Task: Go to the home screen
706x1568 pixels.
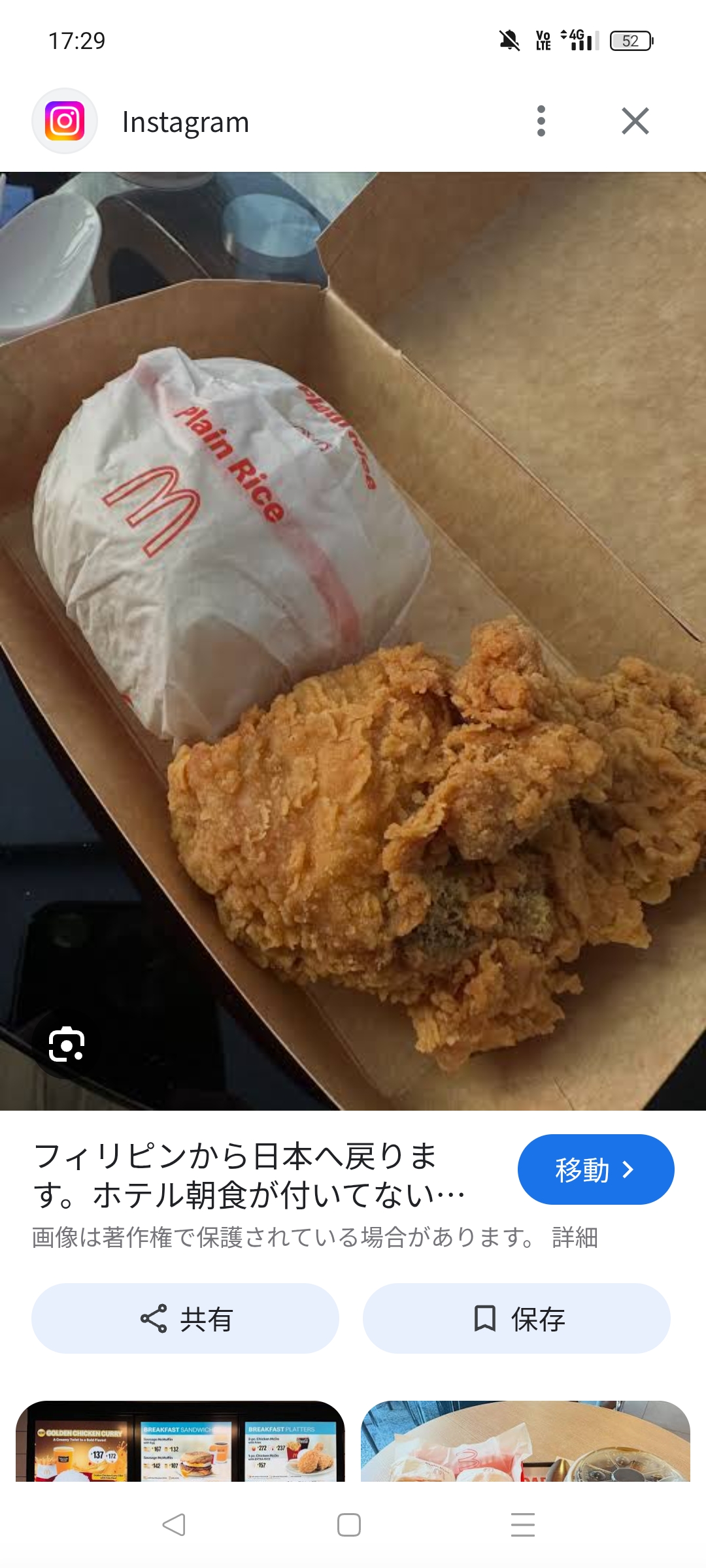Action: [x=349, y=1525]
